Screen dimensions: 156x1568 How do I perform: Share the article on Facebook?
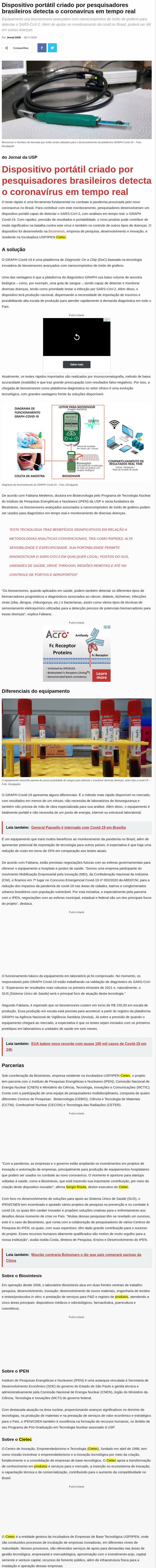pos(42,48)
